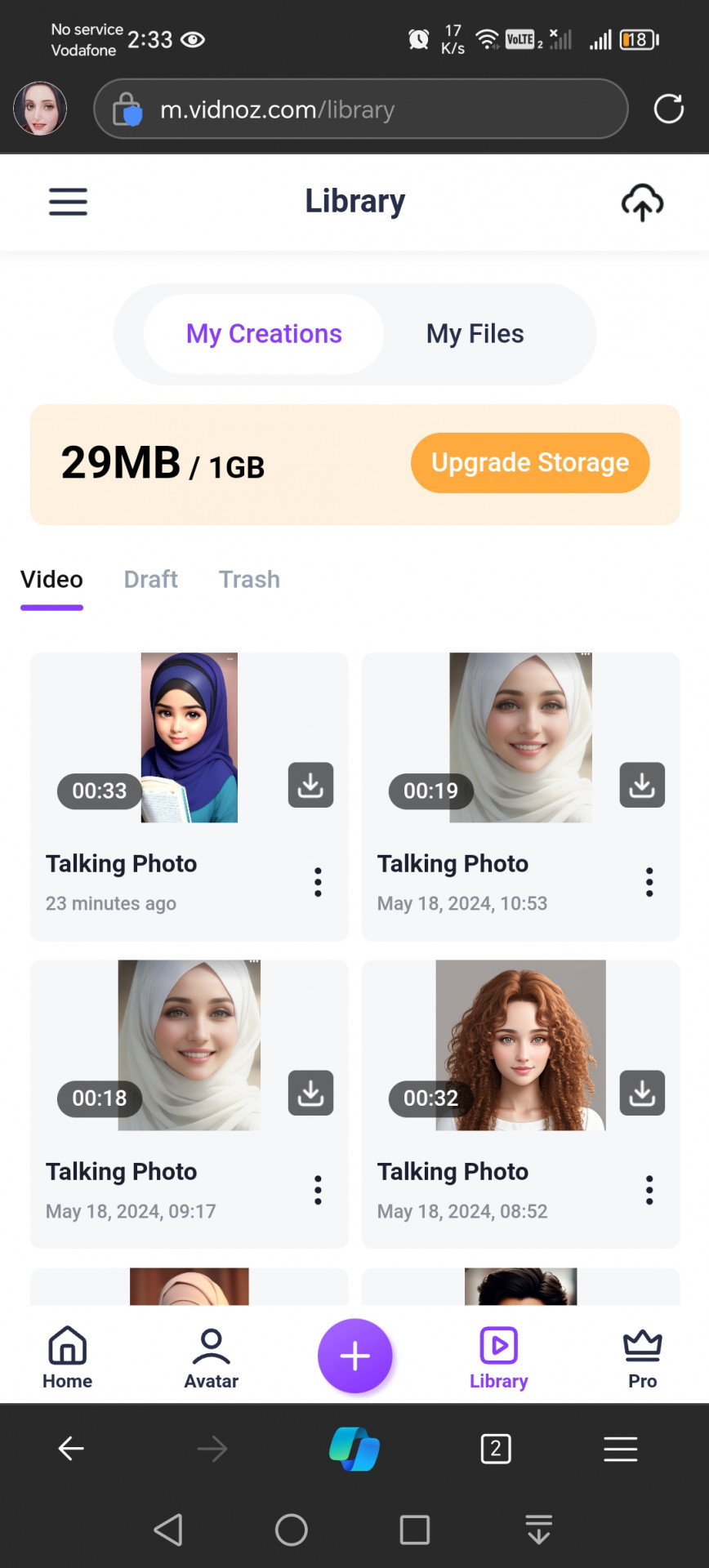Screen dimensions: 709x1568
Task: Go to the Home tab
Action: coord(68,1359)
